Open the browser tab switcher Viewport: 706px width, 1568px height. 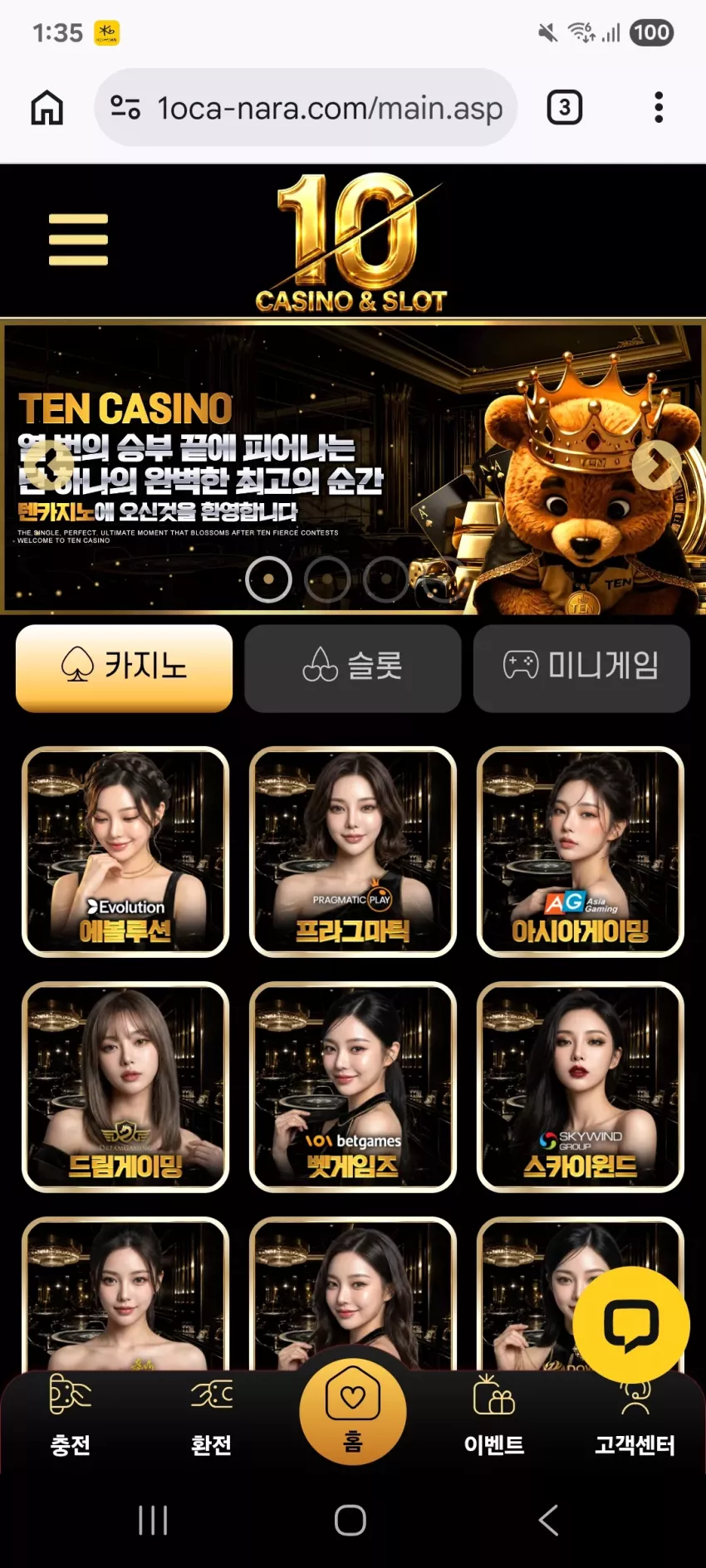565,108
